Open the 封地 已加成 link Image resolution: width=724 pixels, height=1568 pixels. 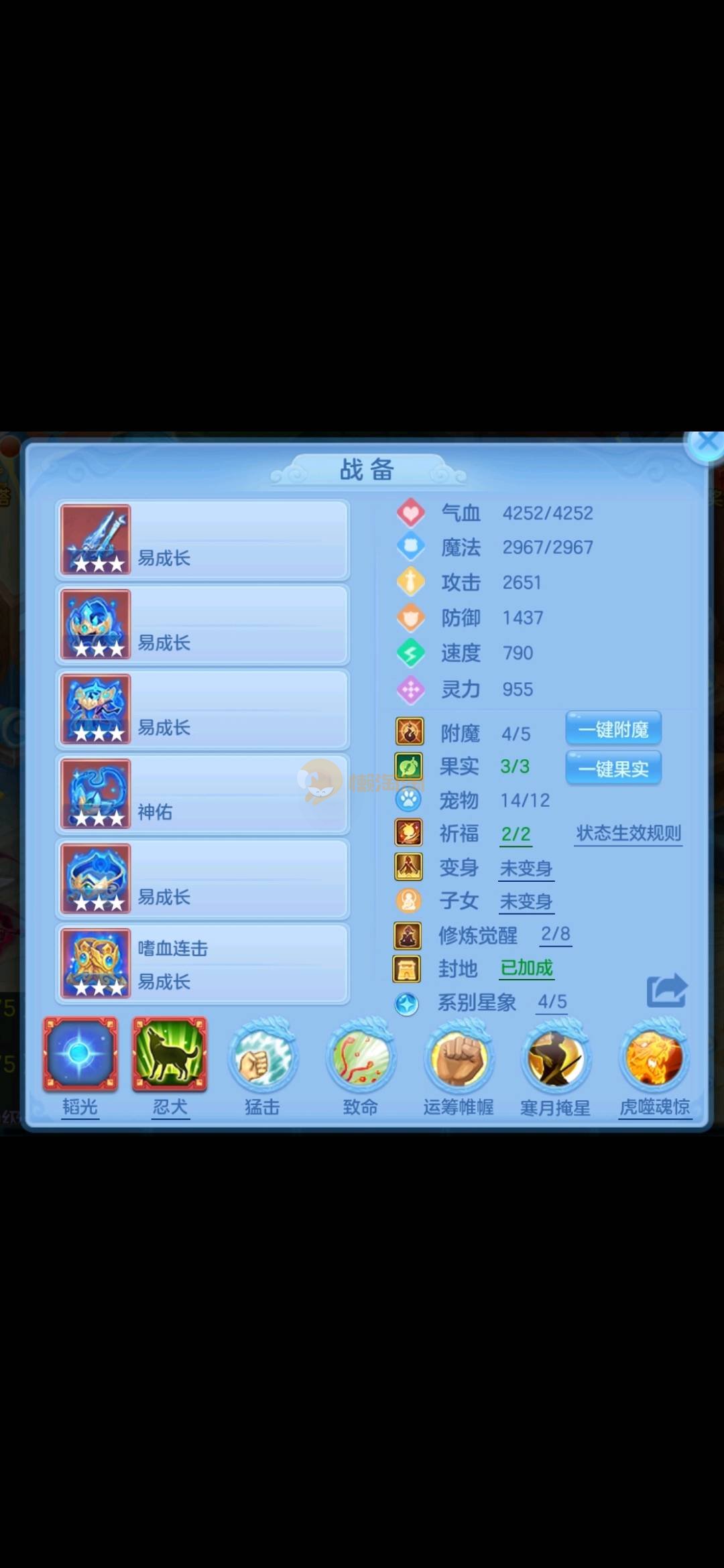click(x=527, y=968)
